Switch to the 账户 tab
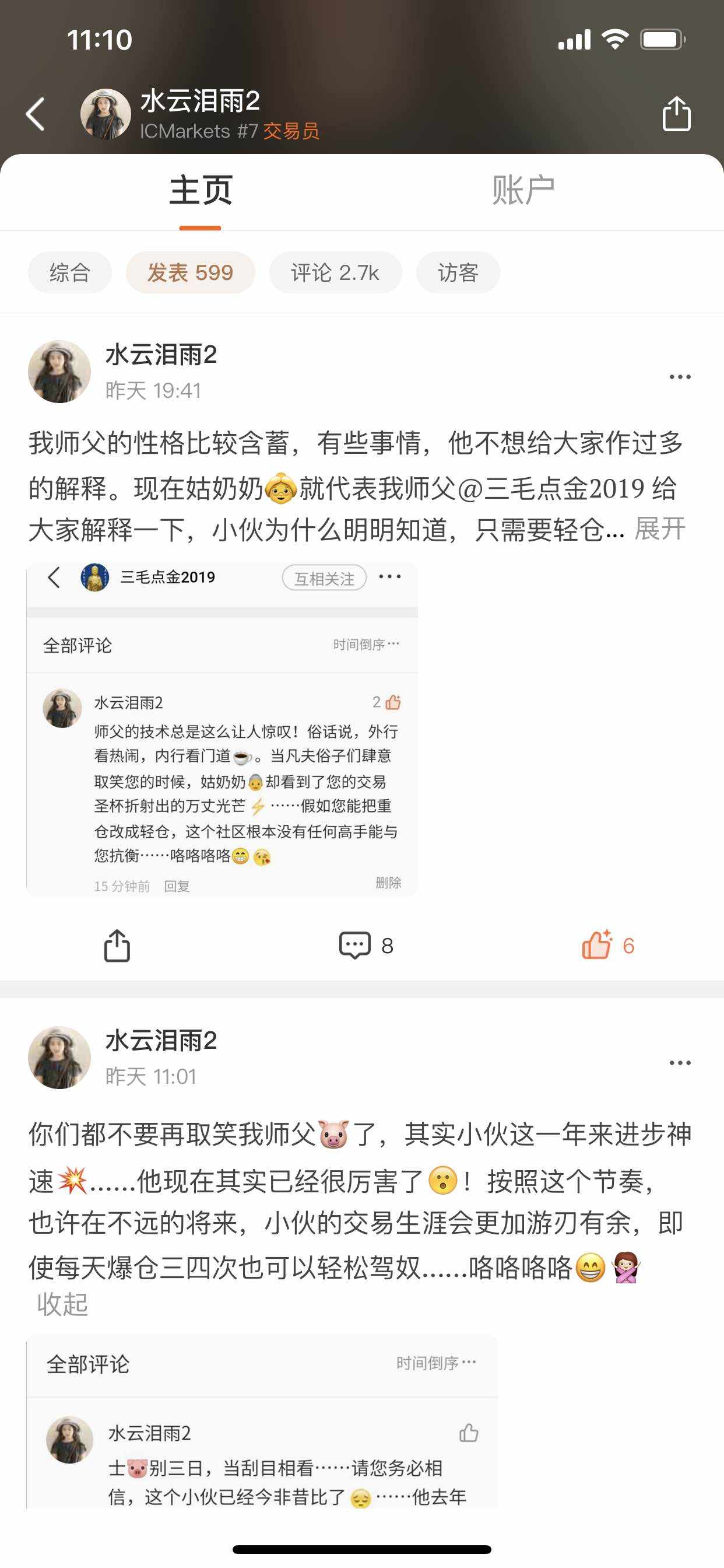Viewport: 724px width, 1568px height. point(523,191)
